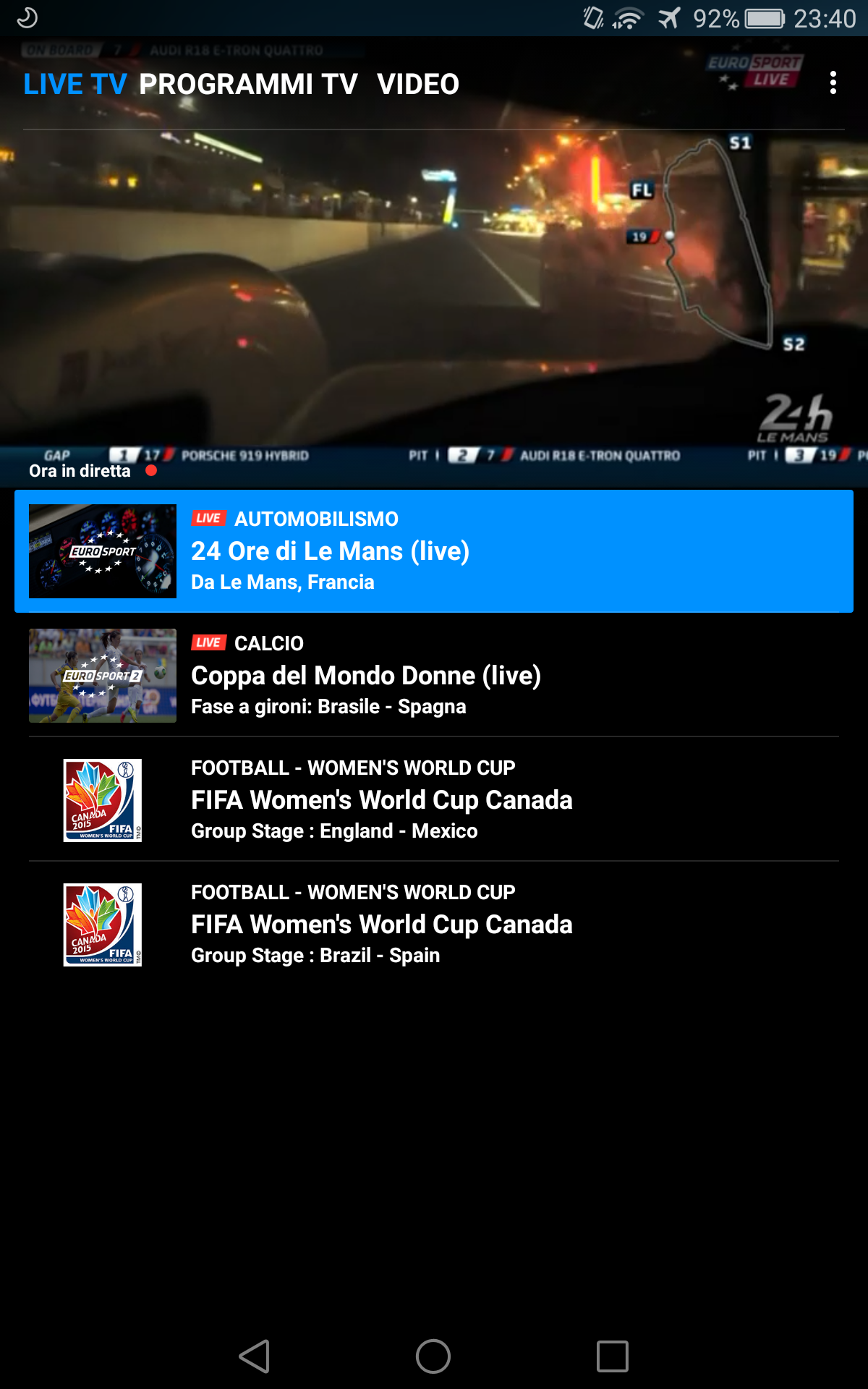868x1389 pixels.
Task: Switch to the Programmi TV tab
Action: pyautogui.click(x=248, y=84)
